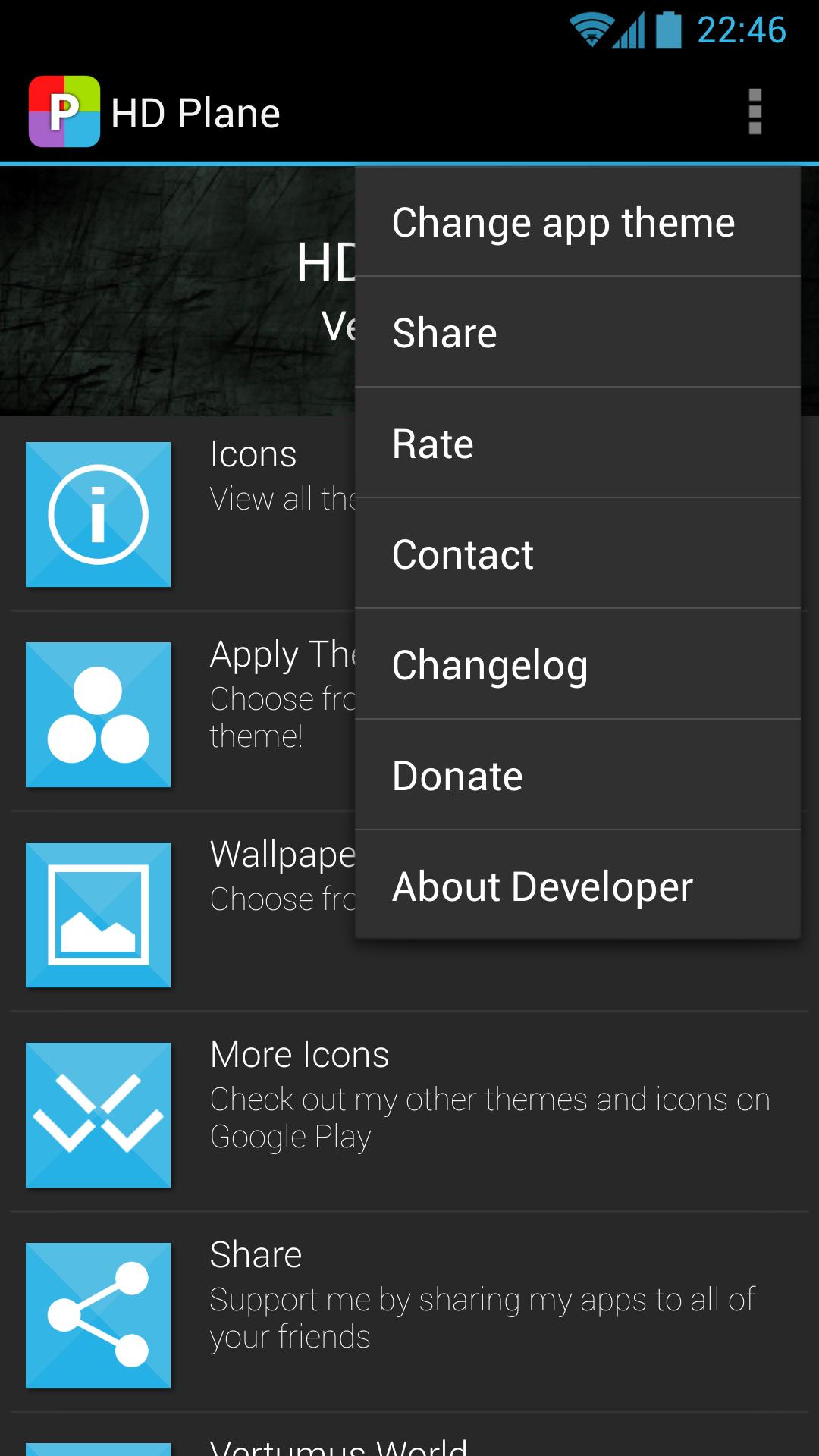
Task: View the Changelog menu entry
Action: pyautogui.click(x=576, y=665)
